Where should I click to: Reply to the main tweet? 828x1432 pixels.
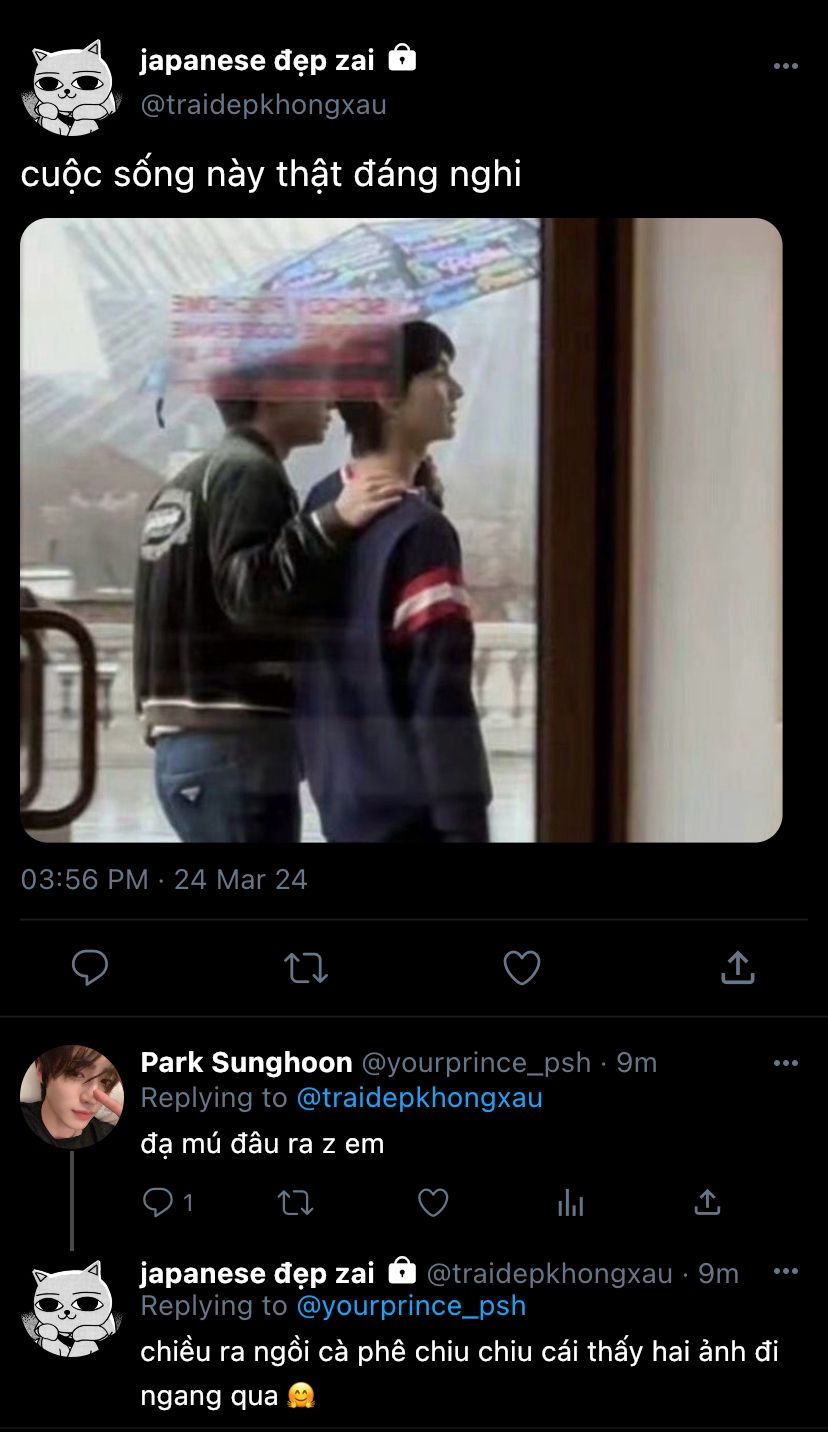click(90, 967)
